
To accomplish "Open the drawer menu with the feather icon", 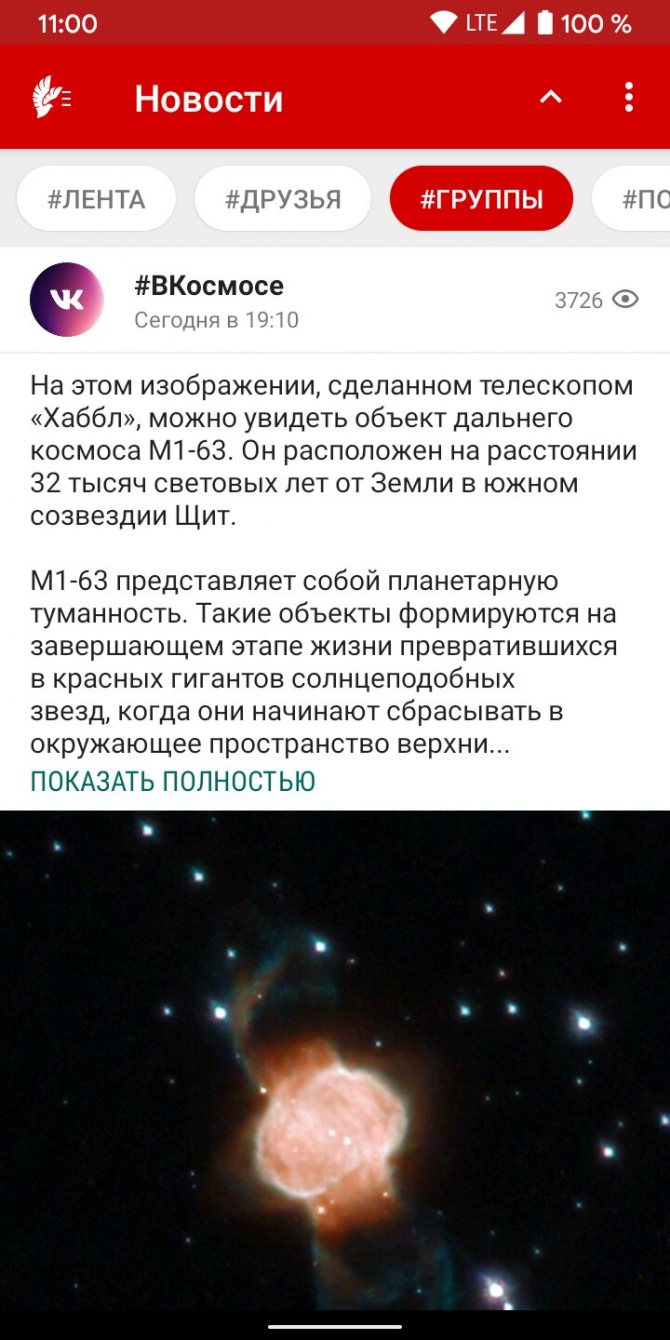I will pyautogui.click(x=51, y=98).
